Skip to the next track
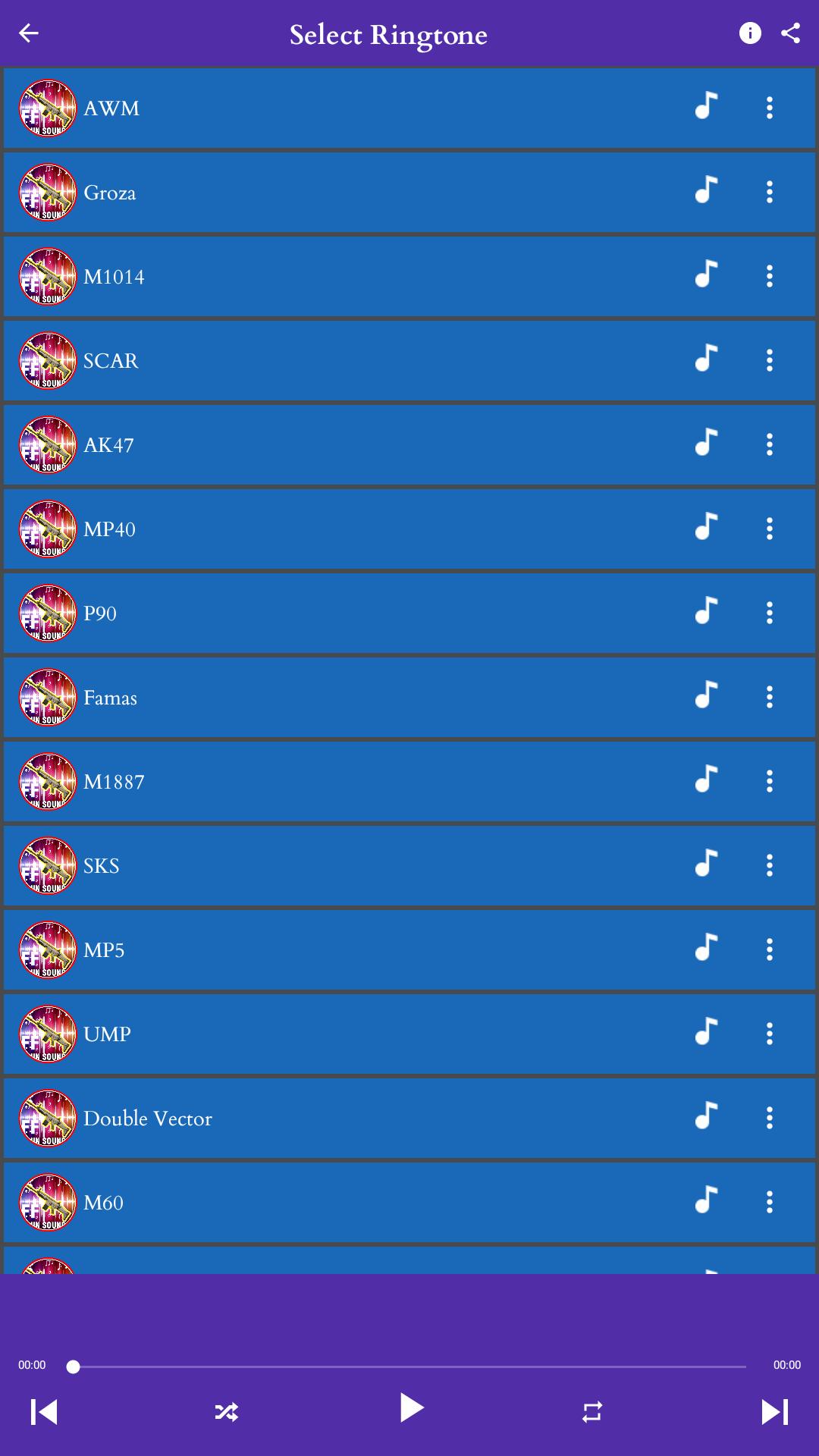Screen dimensions: 819x1456 774,1412
